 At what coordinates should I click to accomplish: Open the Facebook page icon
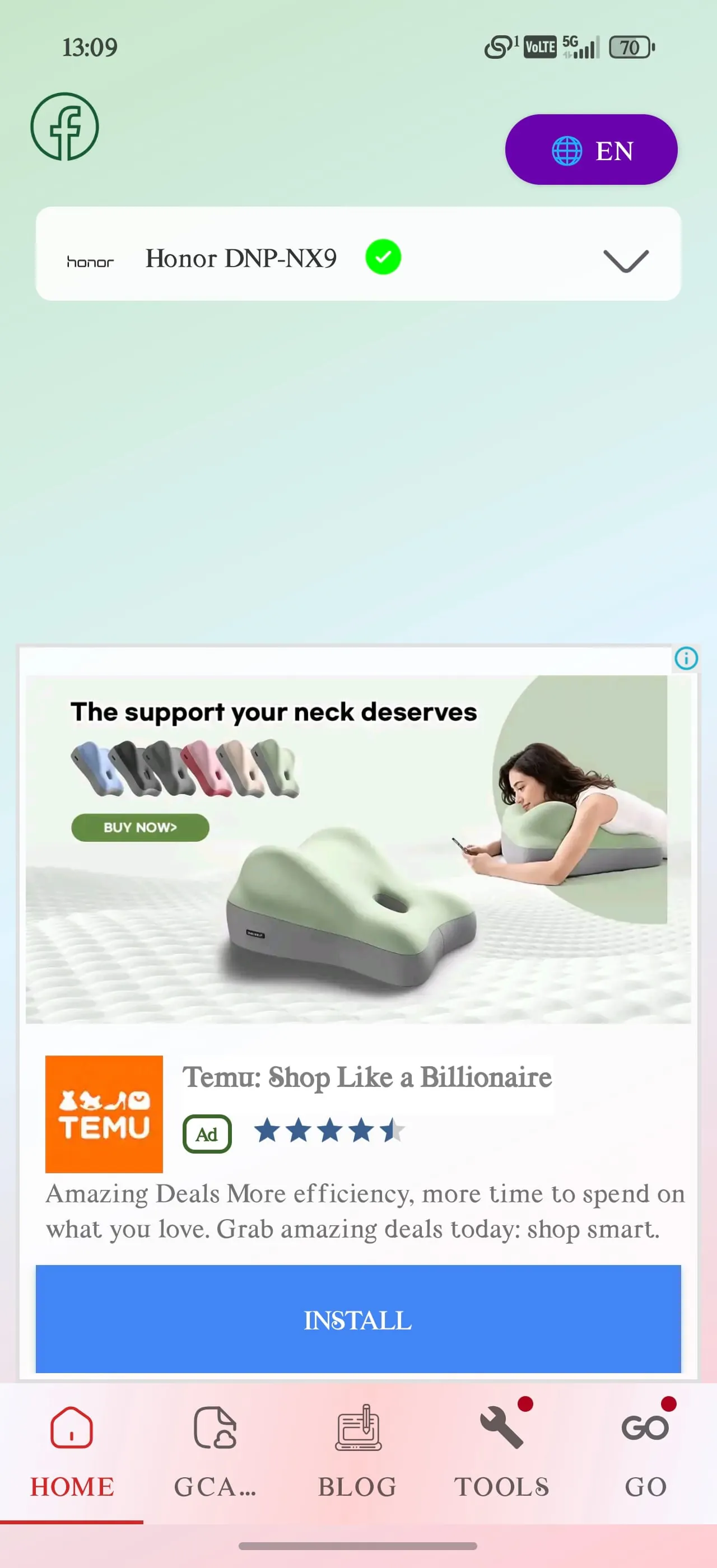[64, 127]
